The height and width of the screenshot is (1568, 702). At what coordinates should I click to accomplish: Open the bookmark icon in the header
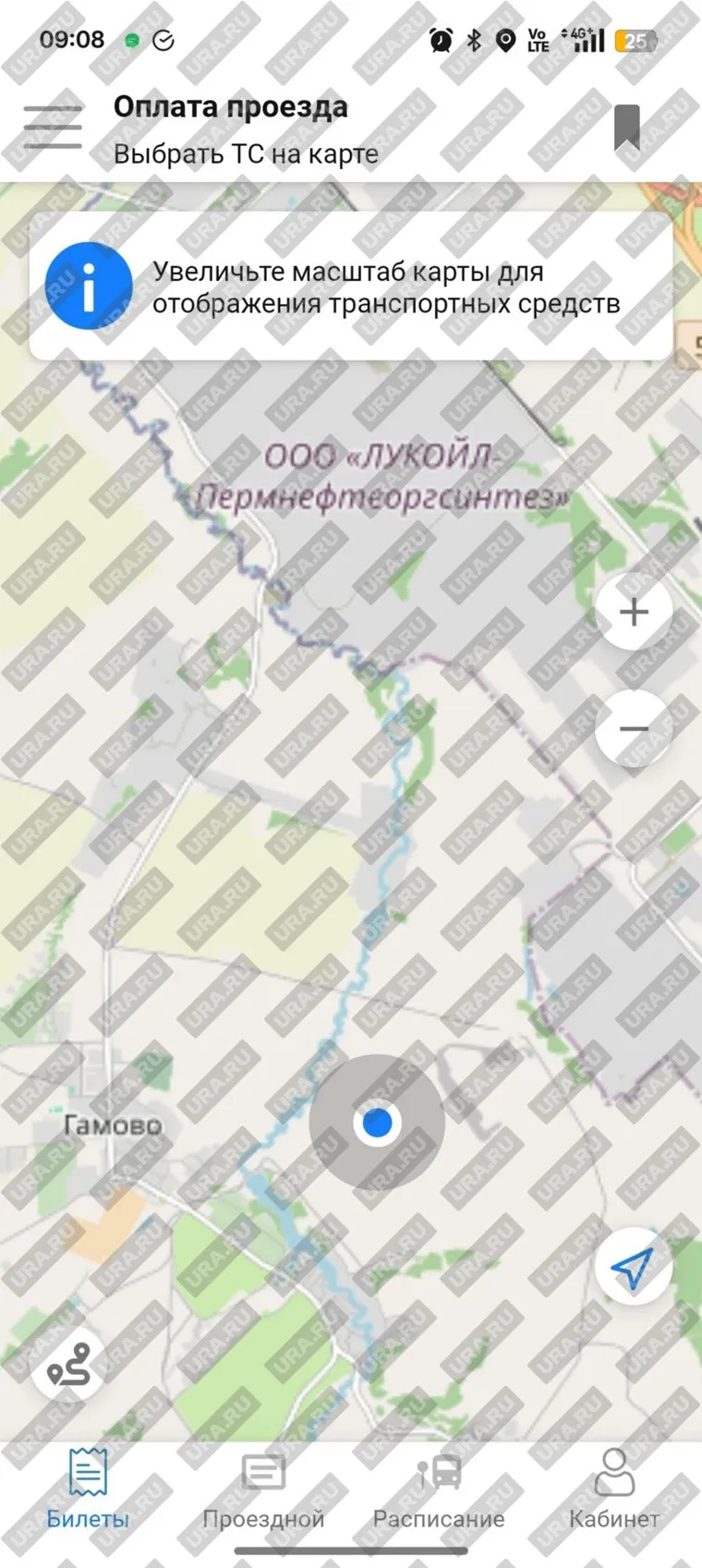click(627, 128)
